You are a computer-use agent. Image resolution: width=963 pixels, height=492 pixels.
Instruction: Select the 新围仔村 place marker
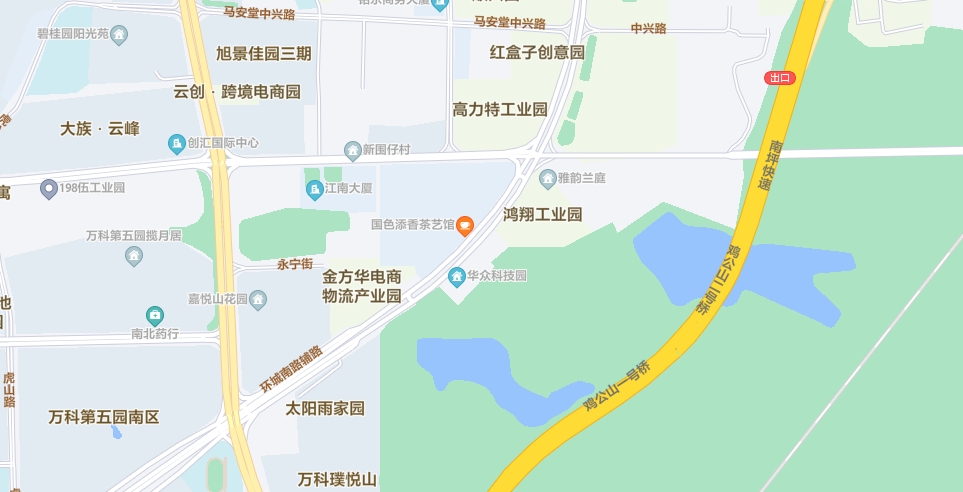pyautogui.click(x=352, y=151)
